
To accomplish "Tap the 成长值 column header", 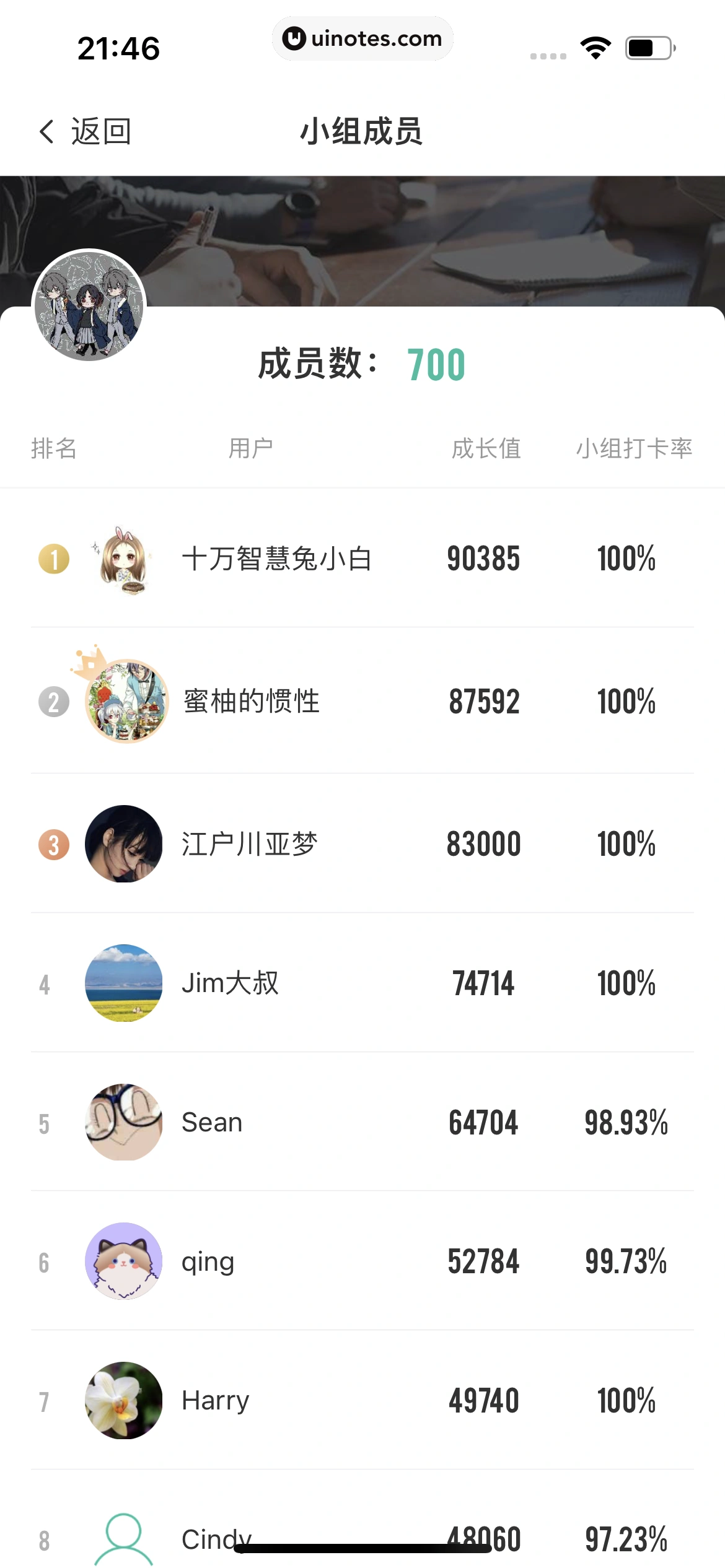I will pyautogui.click(x=485, y=450).
